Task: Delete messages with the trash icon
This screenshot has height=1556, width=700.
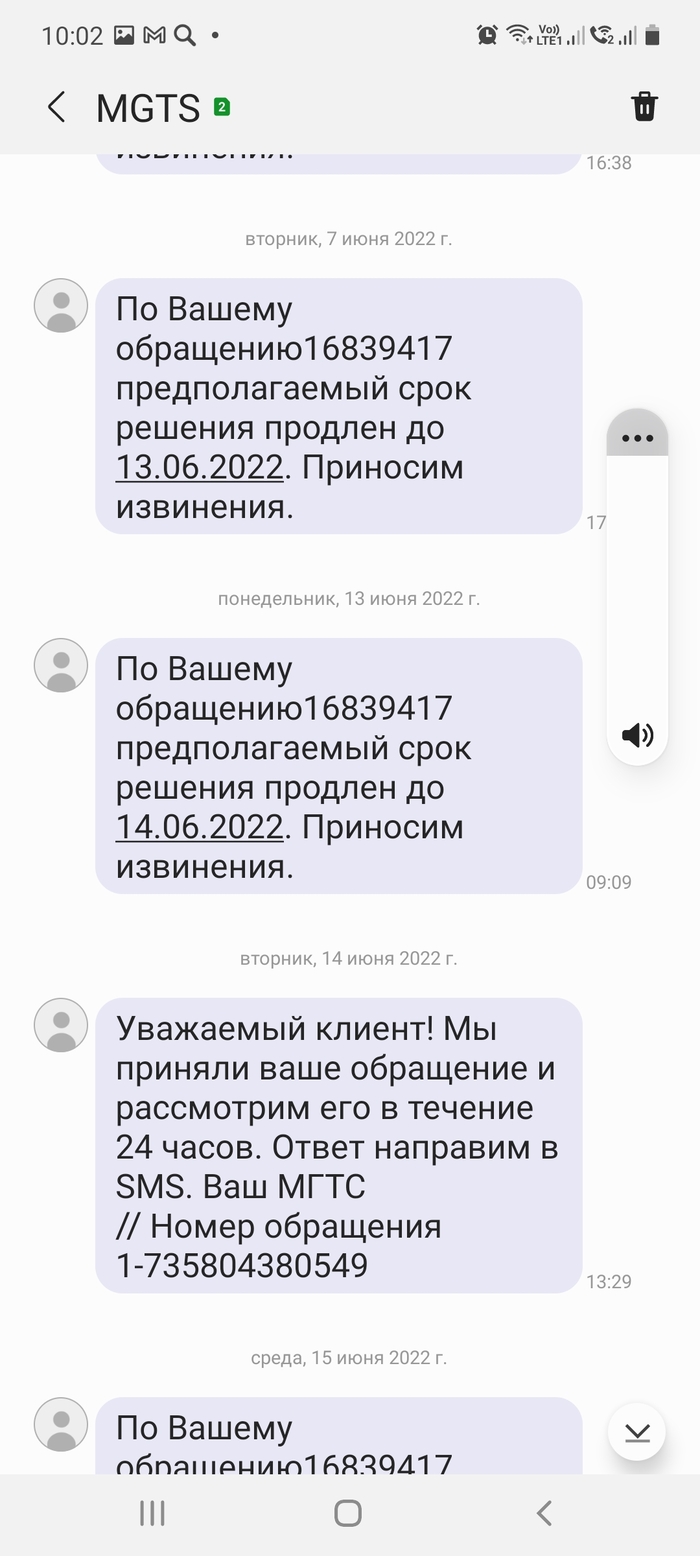Action: 644,107
